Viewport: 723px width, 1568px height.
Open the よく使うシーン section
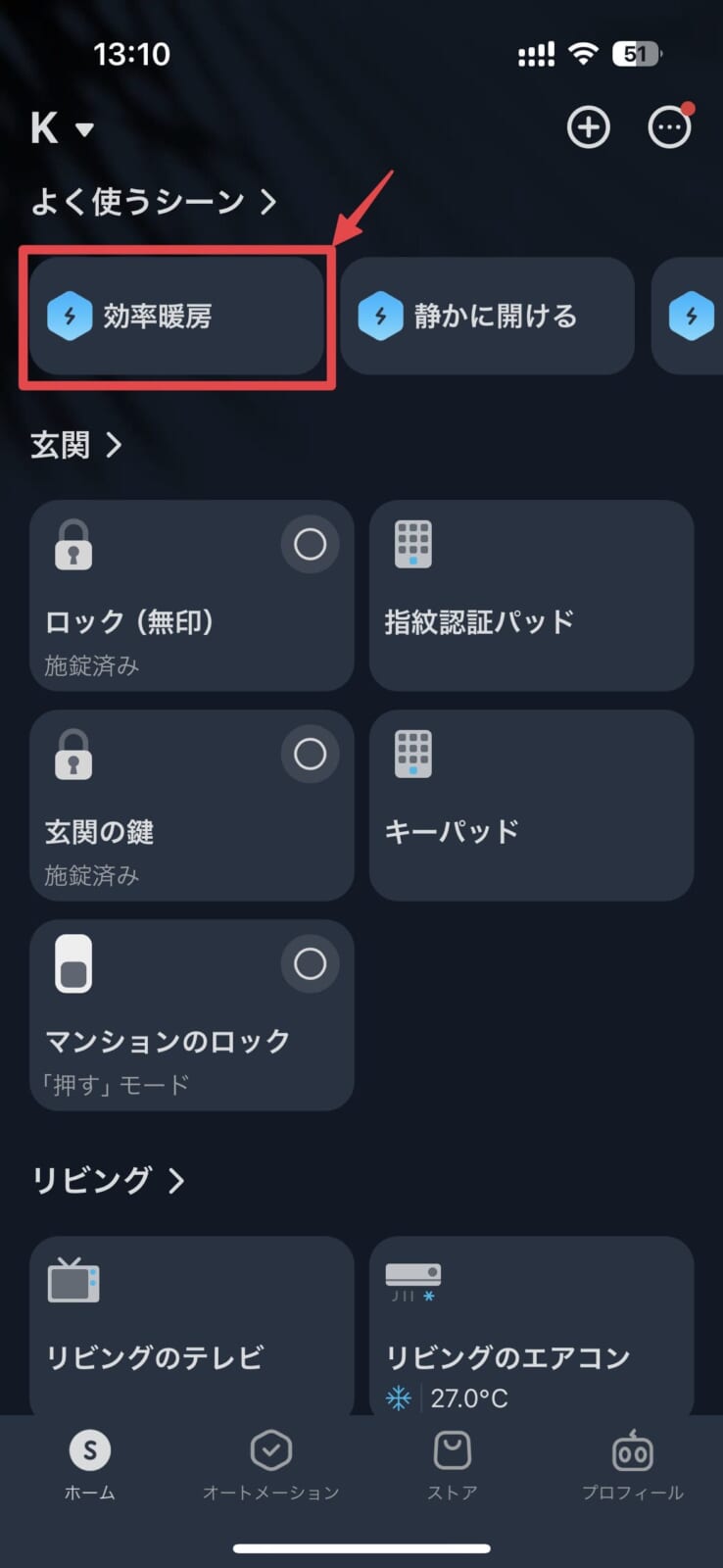[x=154, y=202]
